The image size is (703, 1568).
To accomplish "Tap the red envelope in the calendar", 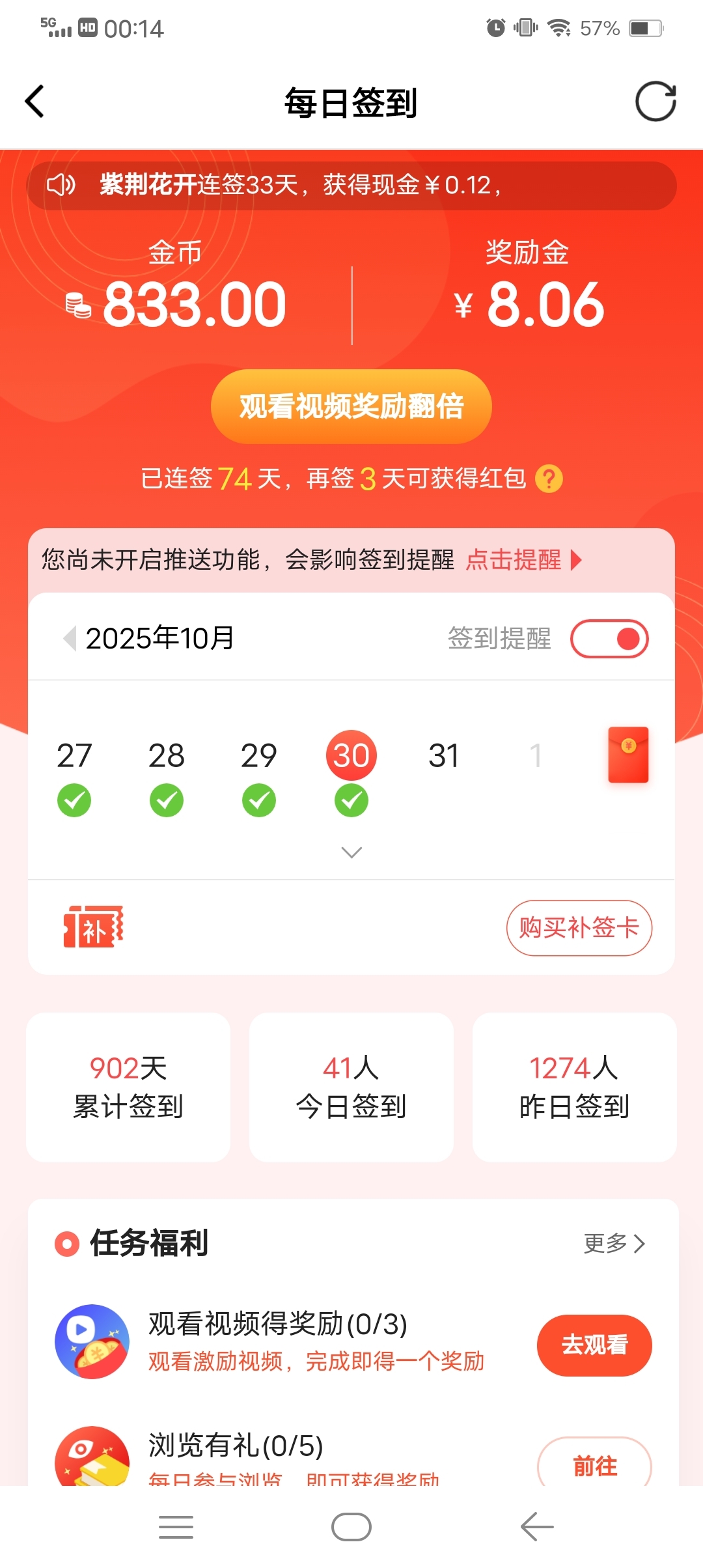I will [628, 755].
